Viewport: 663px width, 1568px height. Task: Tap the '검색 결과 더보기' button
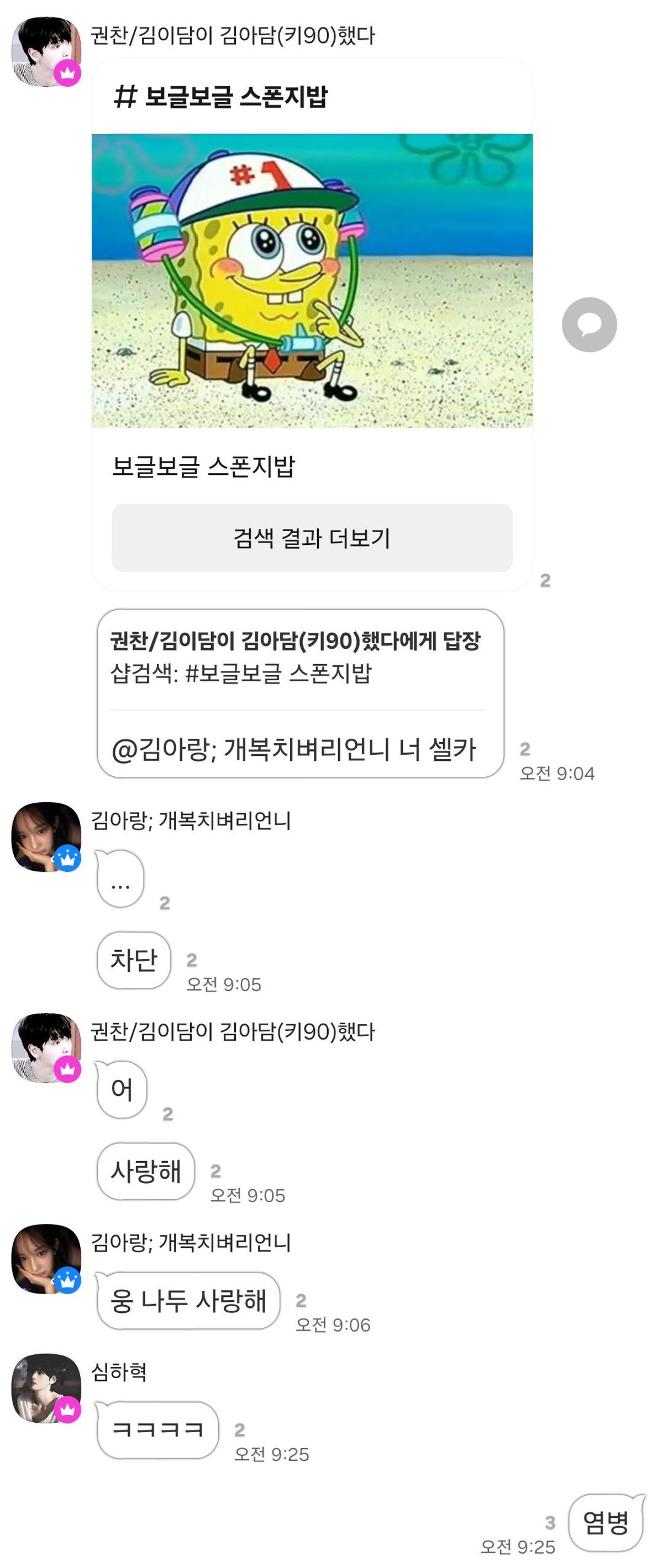pyautogui.click(x=312, y=537)
